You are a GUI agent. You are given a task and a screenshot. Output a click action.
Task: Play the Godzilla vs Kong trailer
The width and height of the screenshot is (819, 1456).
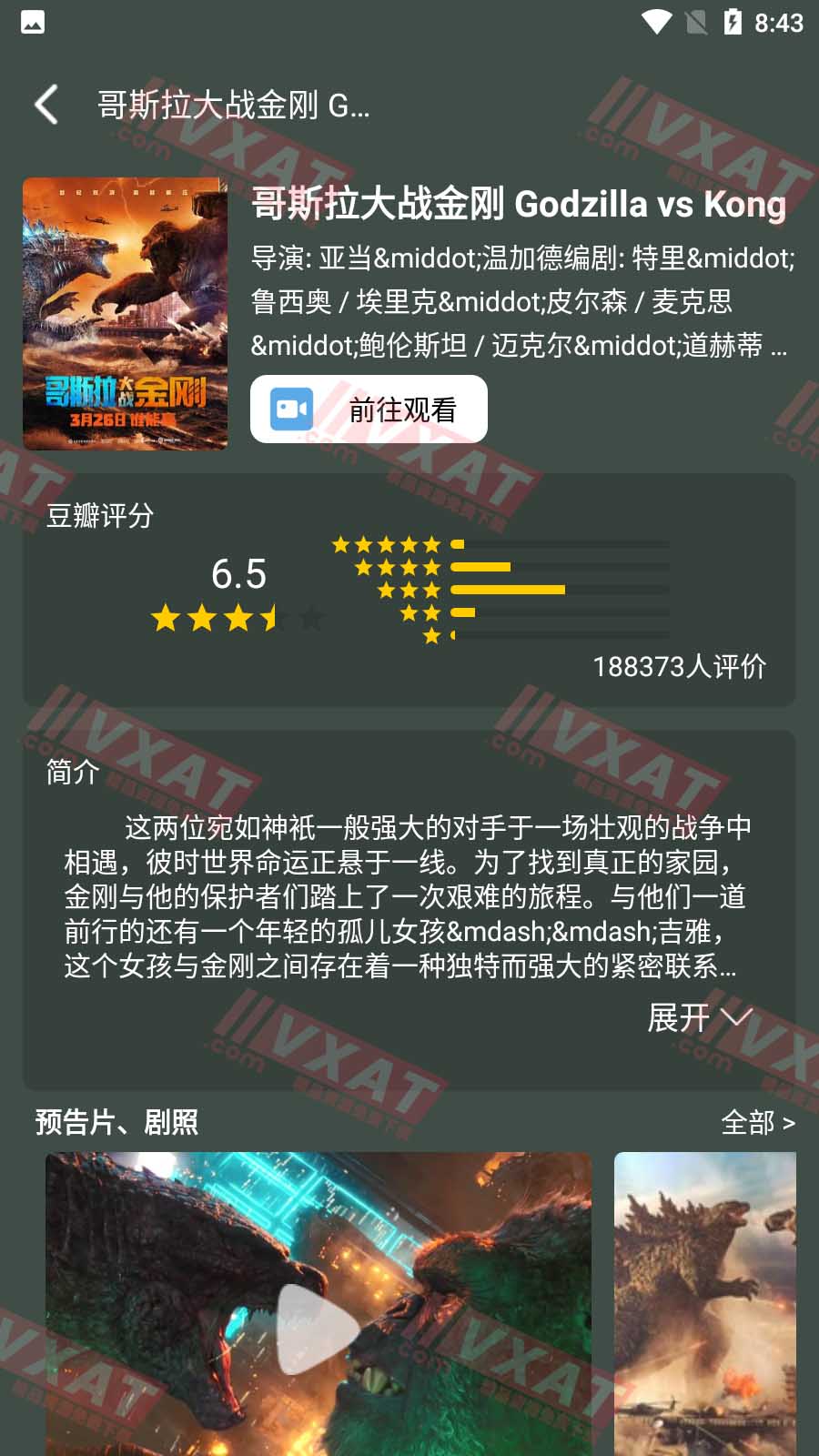tap(318, 1329)
